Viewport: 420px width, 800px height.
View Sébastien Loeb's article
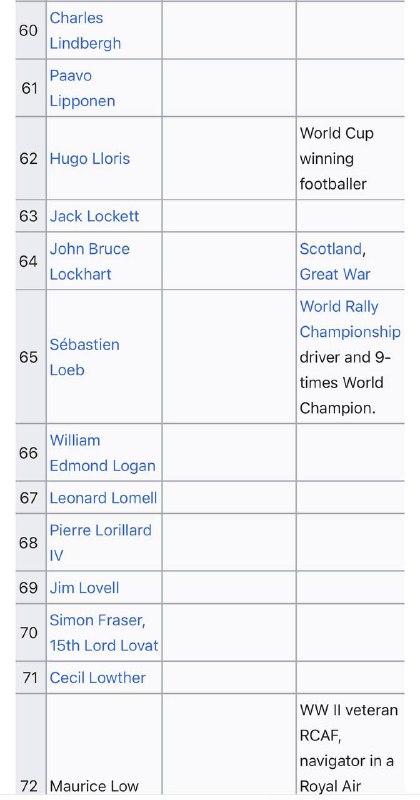click(x=85, y=357)
